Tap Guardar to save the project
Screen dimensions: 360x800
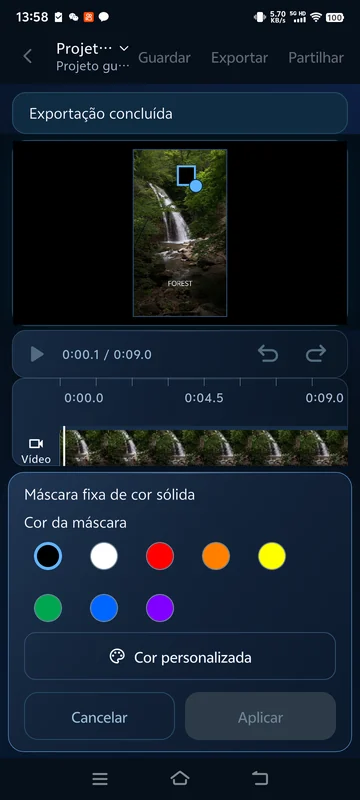pyautogui.click(x=164, y=58)
